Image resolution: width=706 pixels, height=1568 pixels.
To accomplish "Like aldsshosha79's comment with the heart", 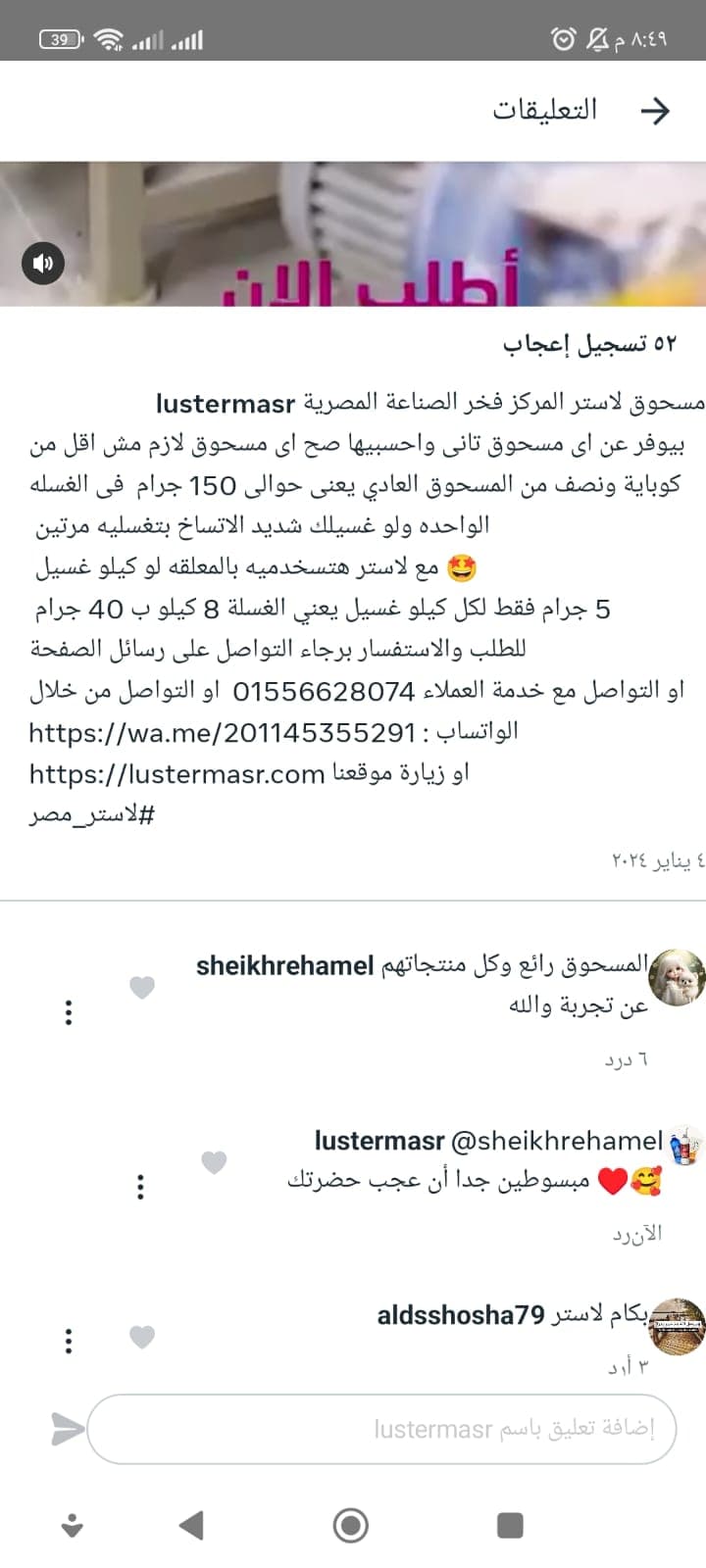I will pyautogui.click(x=141, y=1335).
